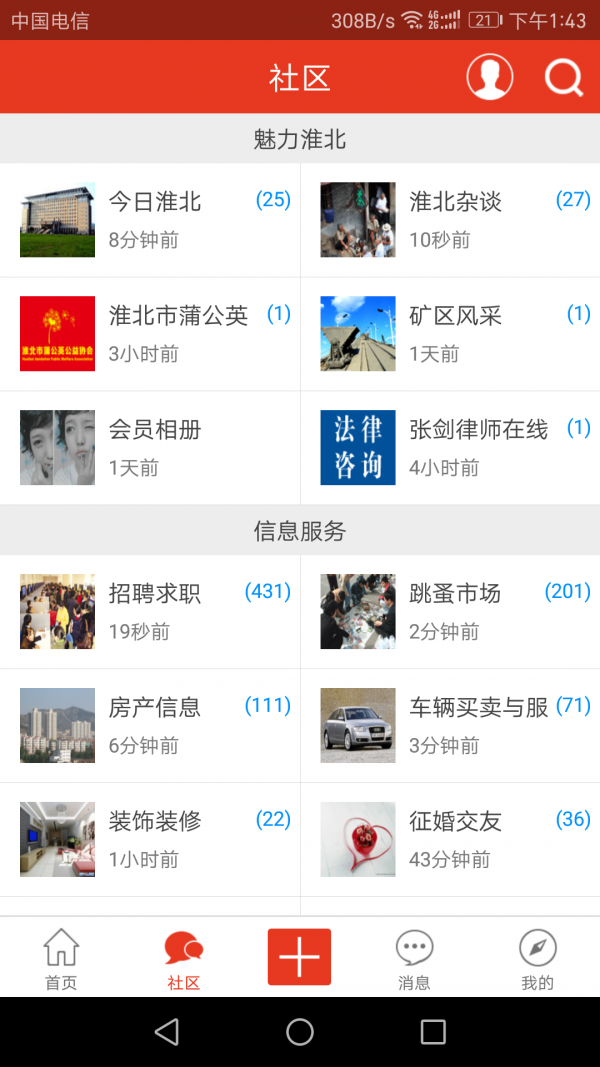Open the user profile icon

click(489, 77)
